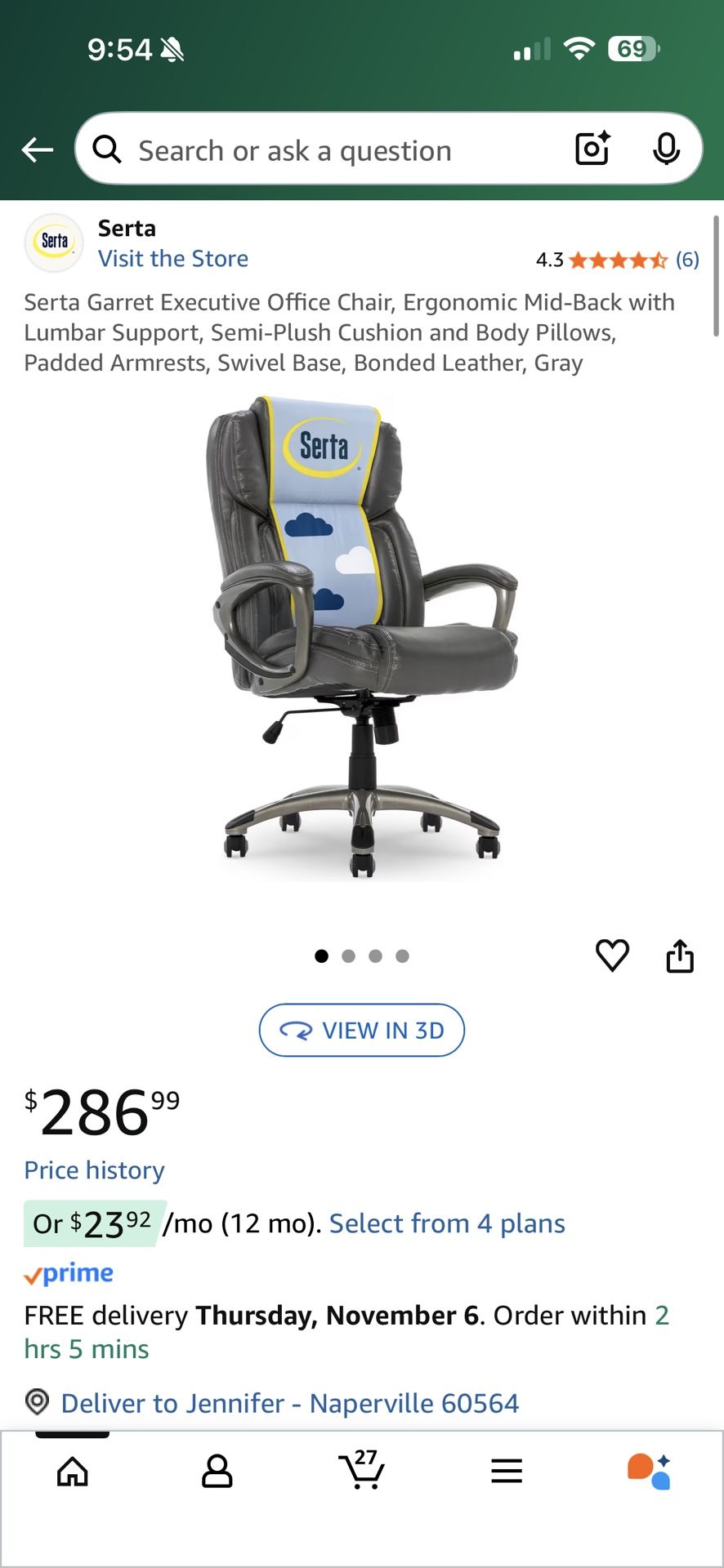Expand the 4.3 star ratings summary
The image size is (724, 1568).
click(x=615, y=259)
